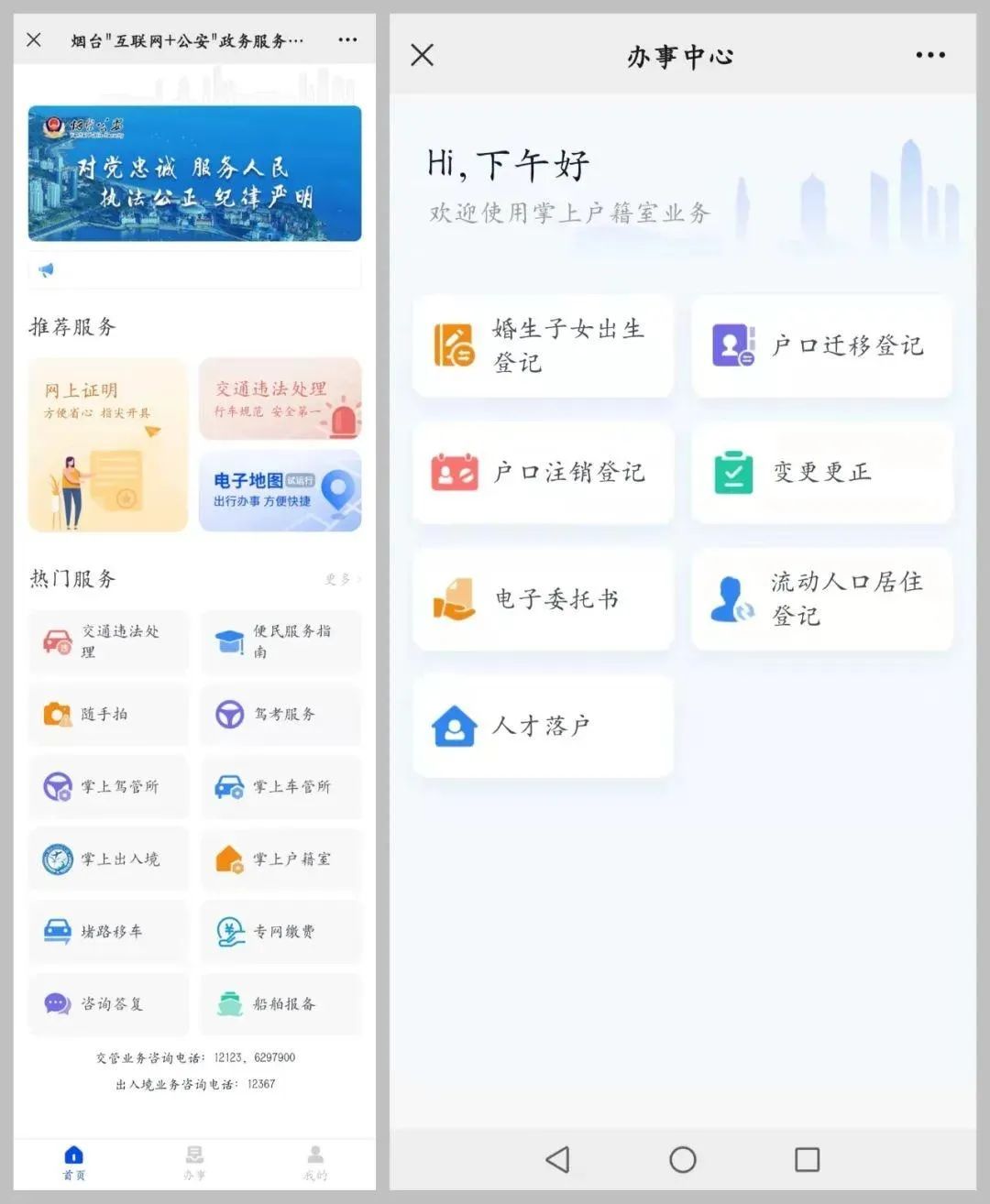
Task: Select 户口迁移登记 in 办事中心
Action: [820, 346]
